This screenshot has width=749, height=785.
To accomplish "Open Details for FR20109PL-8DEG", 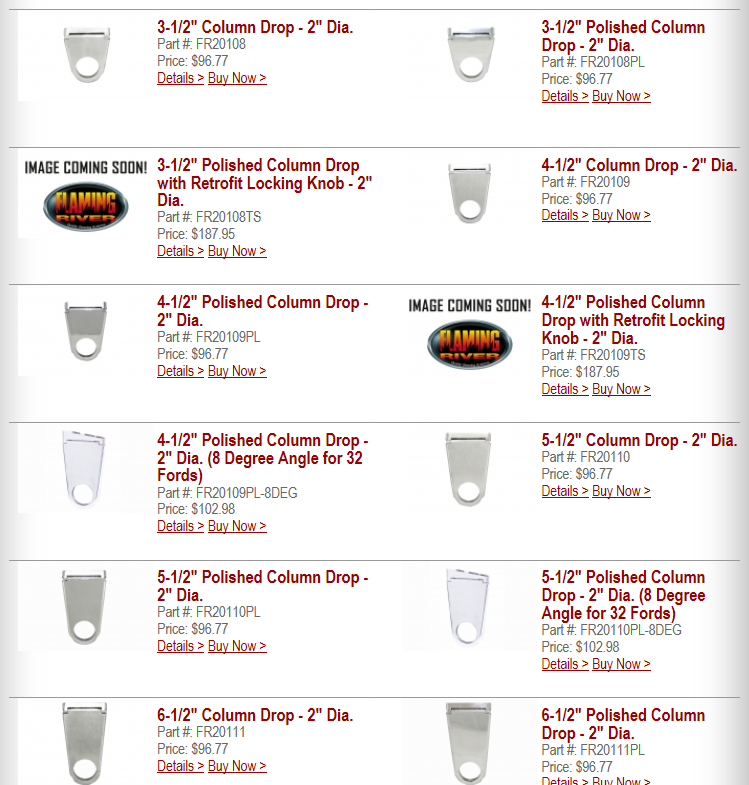I will (x=180, y=526).
